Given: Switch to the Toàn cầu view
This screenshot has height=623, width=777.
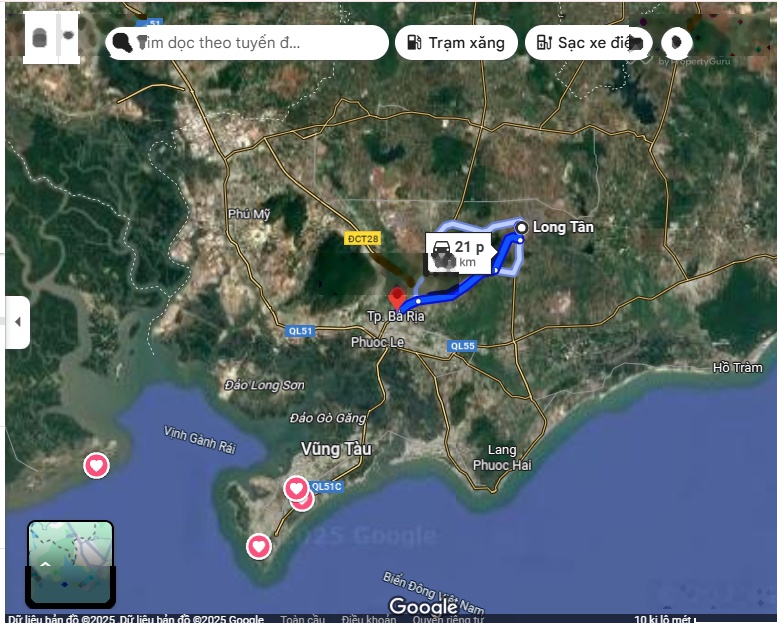Looking at the screenshot, I should (302, 619).
